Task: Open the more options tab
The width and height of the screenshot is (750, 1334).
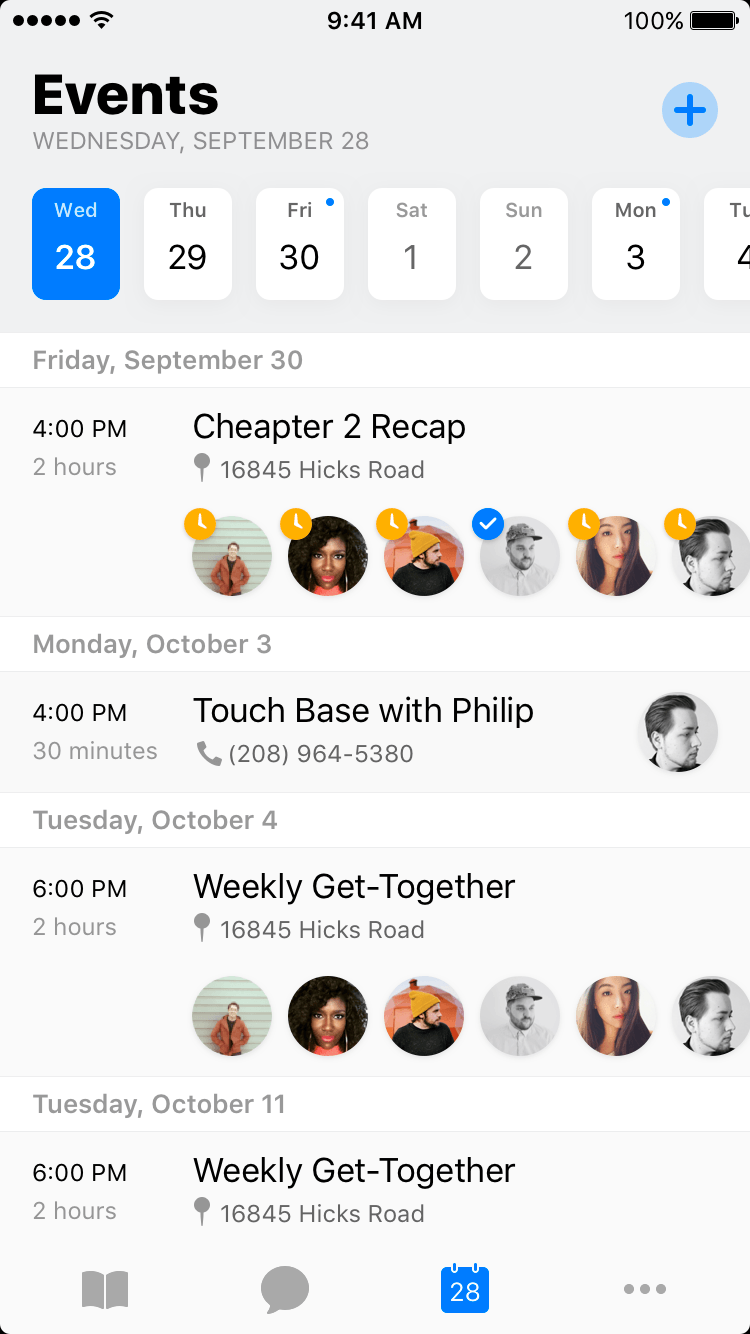Action: click(x=645, y=1289)
